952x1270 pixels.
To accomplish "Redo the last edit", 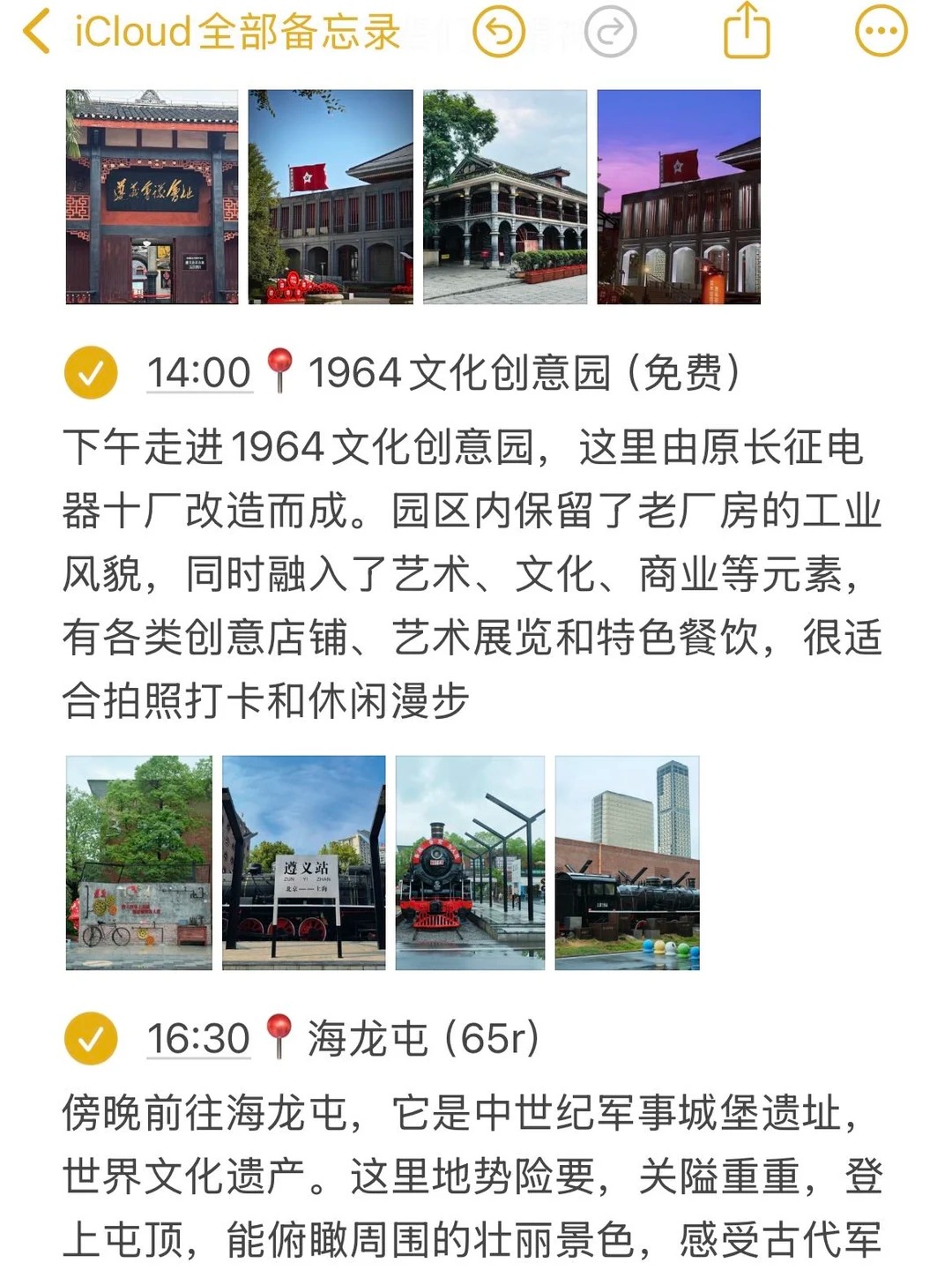I will 610,33.
